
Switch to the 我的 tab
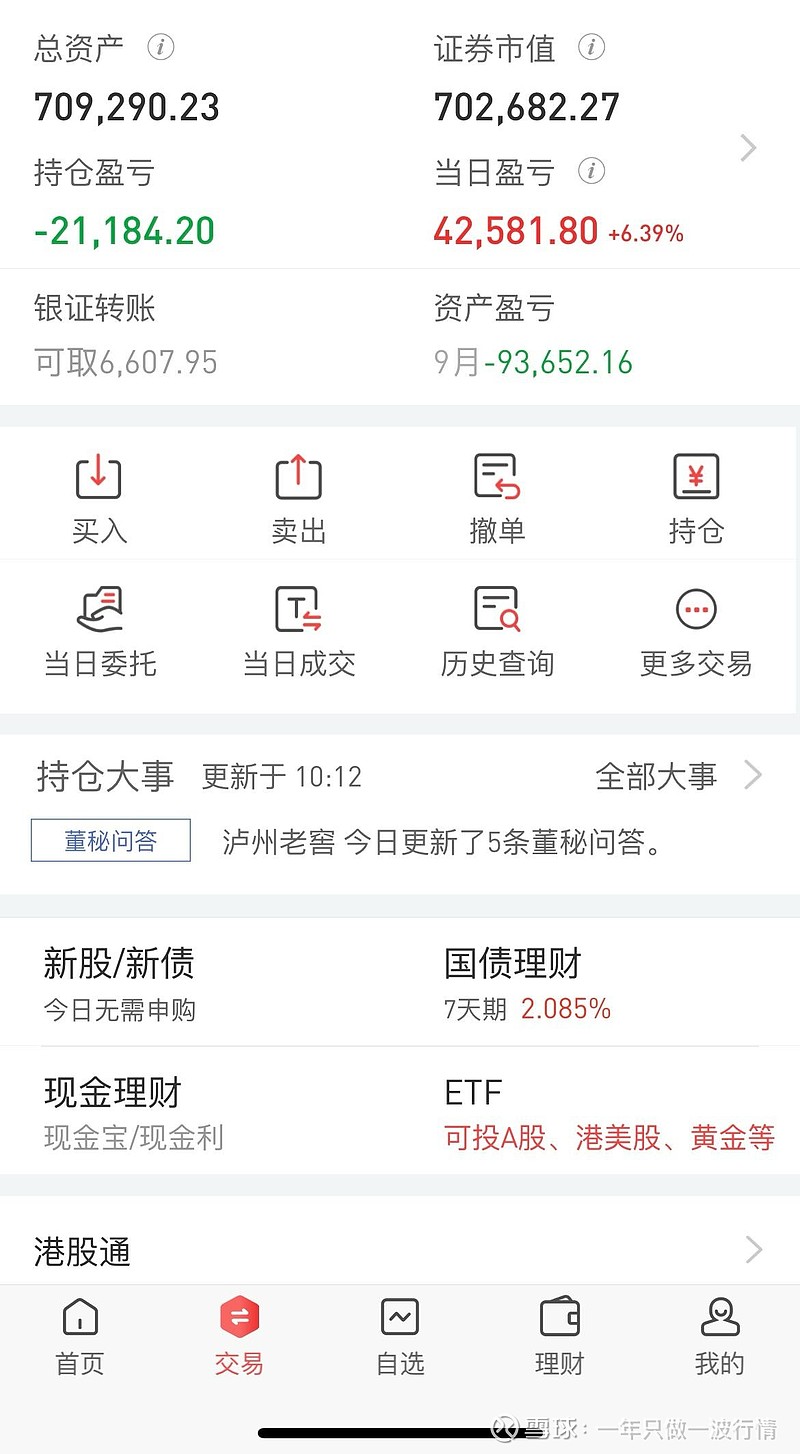720,1337
